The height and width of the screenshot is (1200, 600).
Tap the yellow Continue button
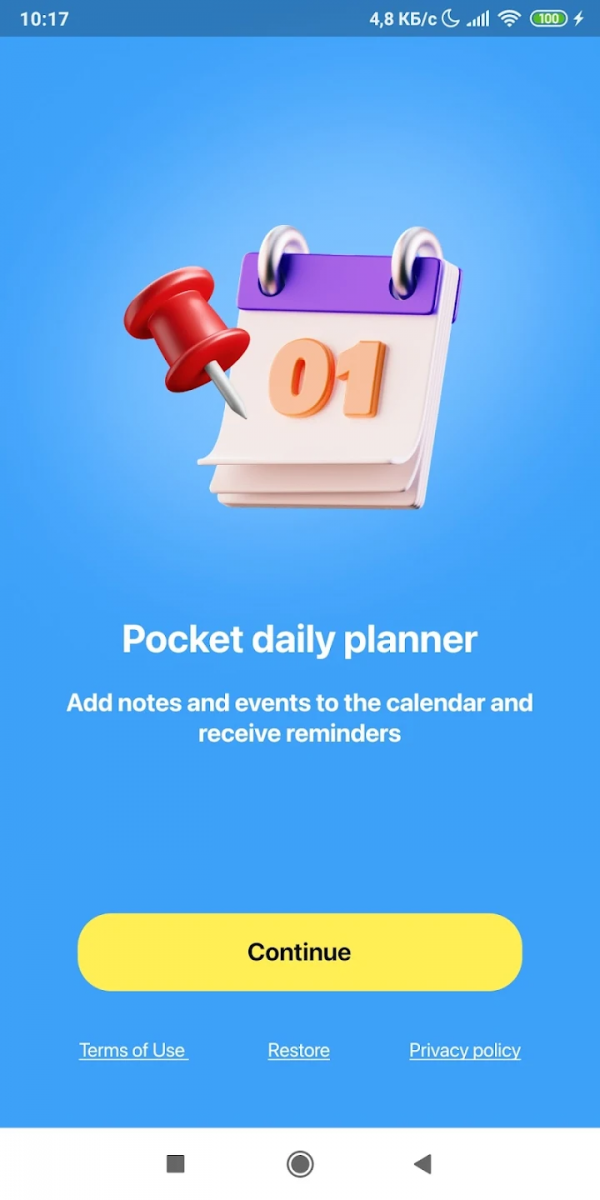(x=300, y=952)
